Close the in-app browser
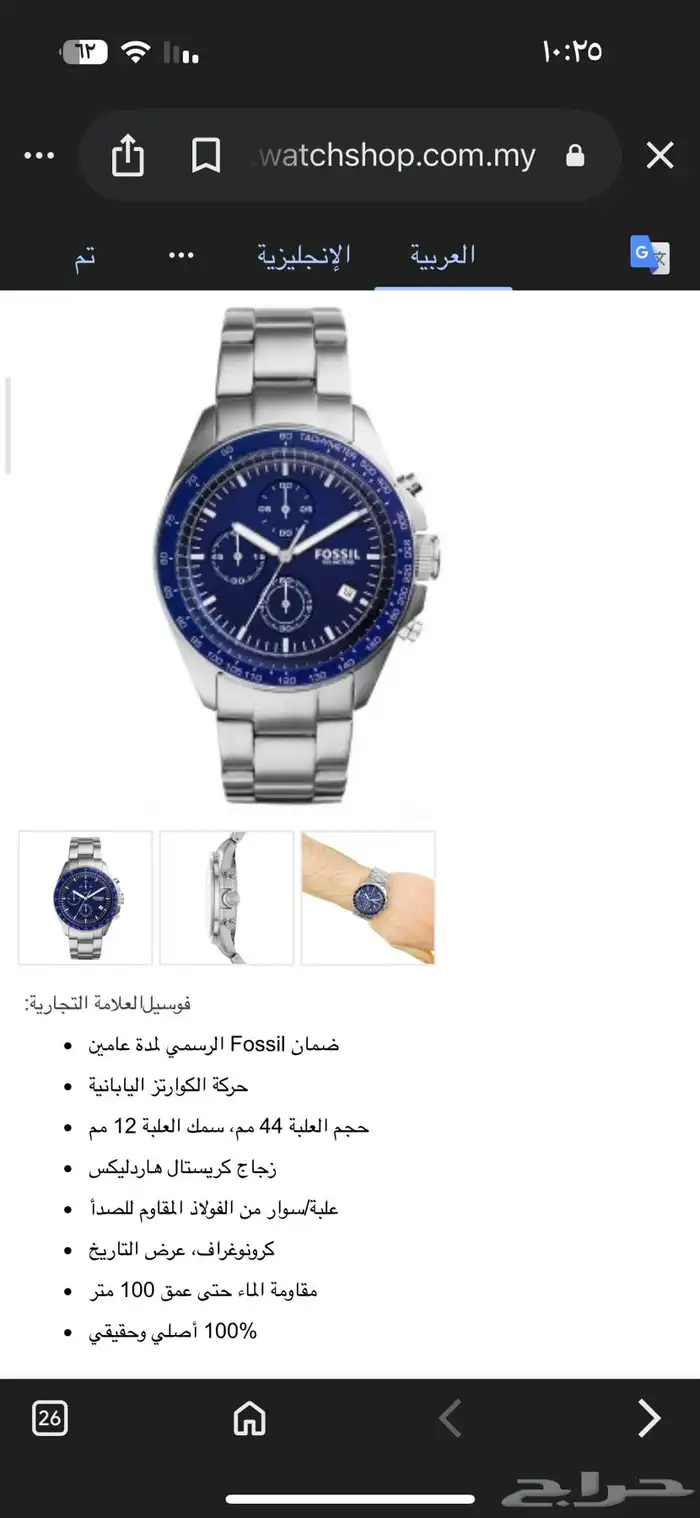Screen dimensions: 700x1518 click(x=659, y=156)
